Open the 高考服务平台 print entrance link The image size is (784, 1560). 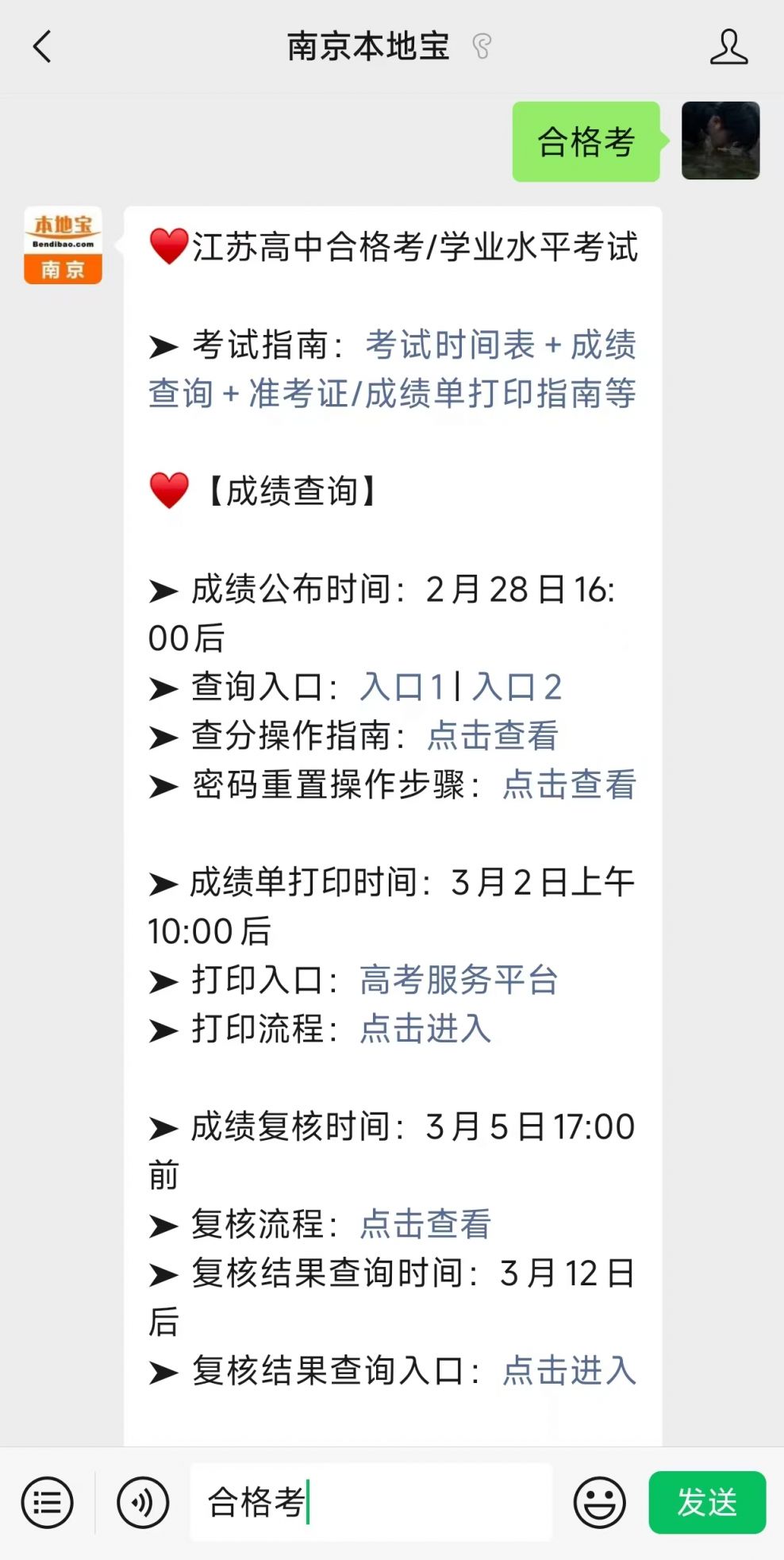(460, 981)
